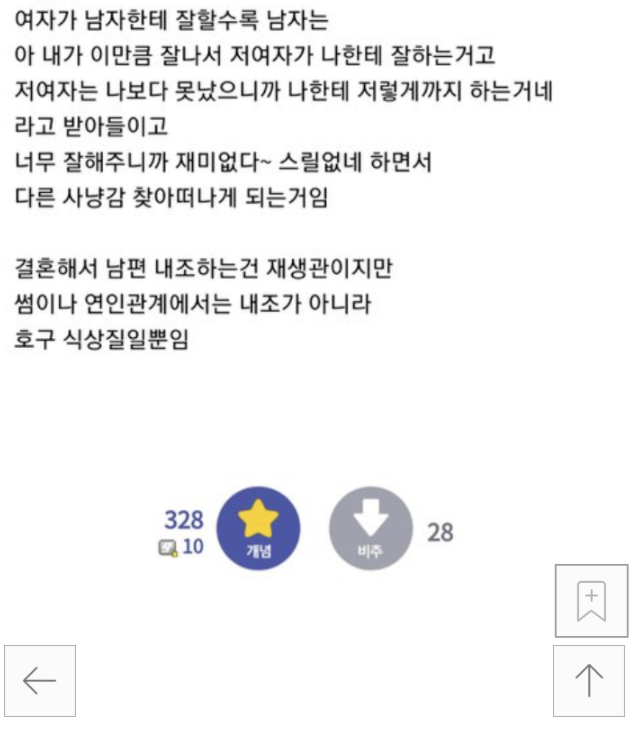Bookmark this post

tap(591, 601)
